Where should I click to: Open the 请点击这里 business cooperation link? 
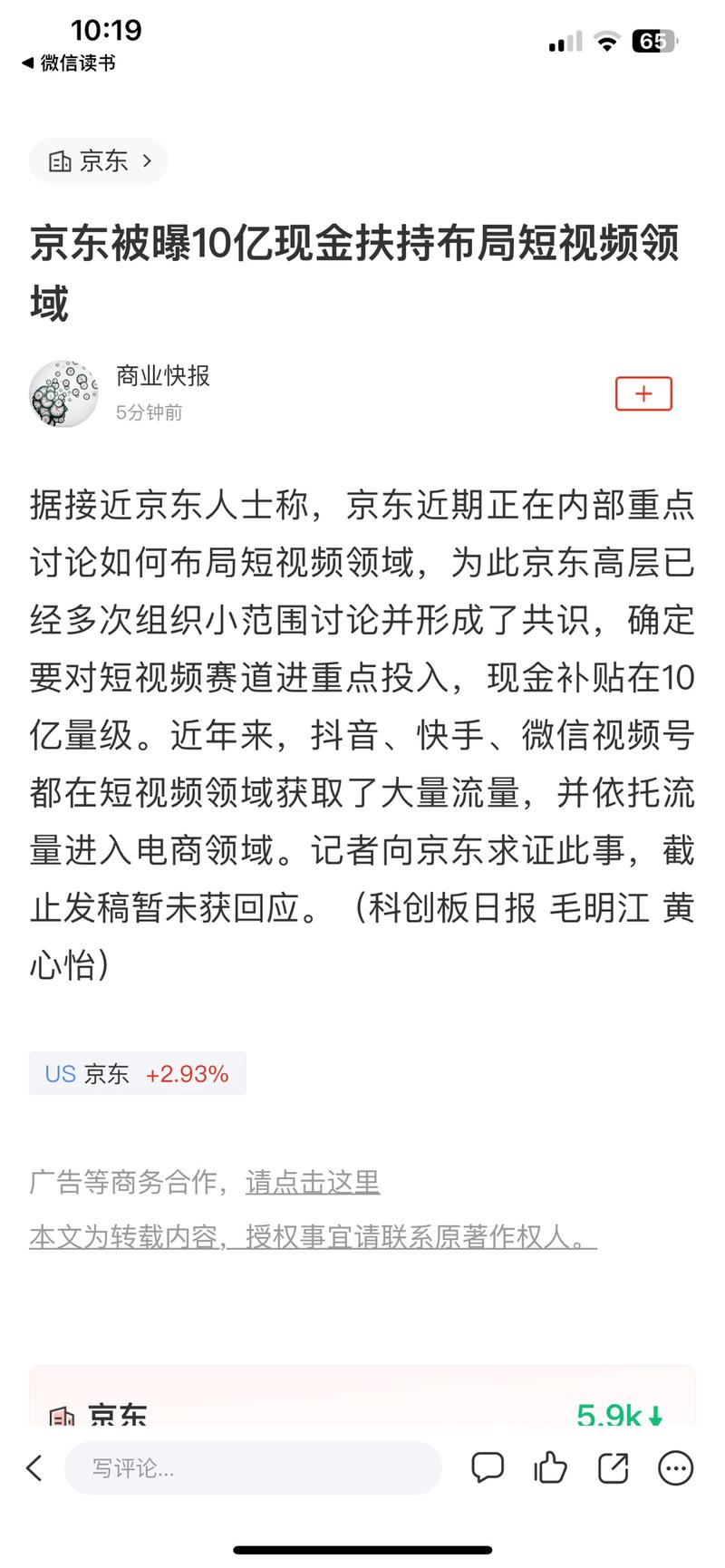coord(313,1182)
